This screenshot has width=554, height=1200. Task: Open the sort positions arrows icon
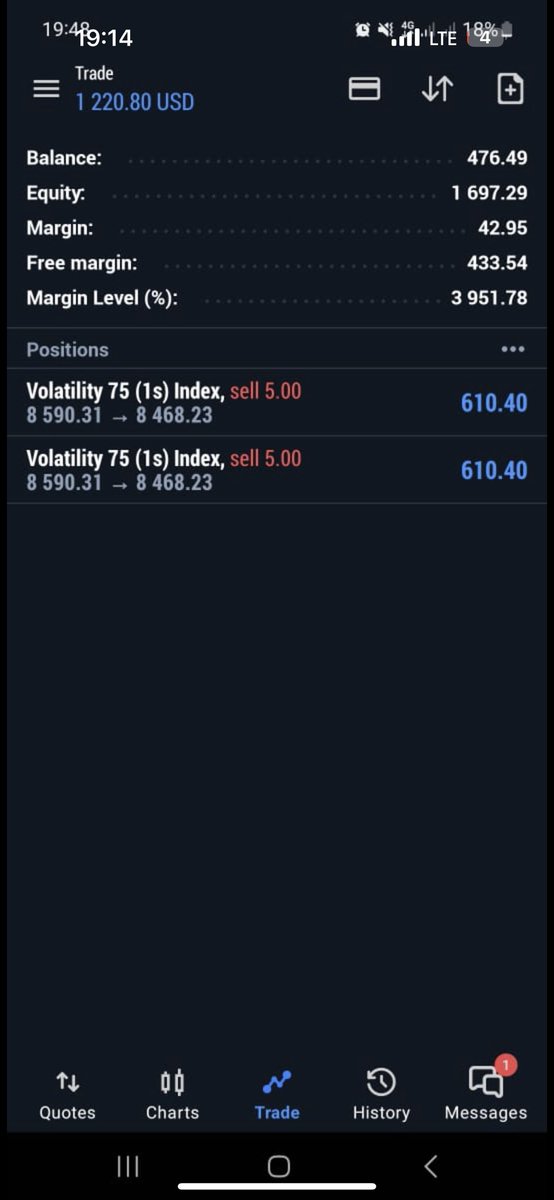(437, 89)
